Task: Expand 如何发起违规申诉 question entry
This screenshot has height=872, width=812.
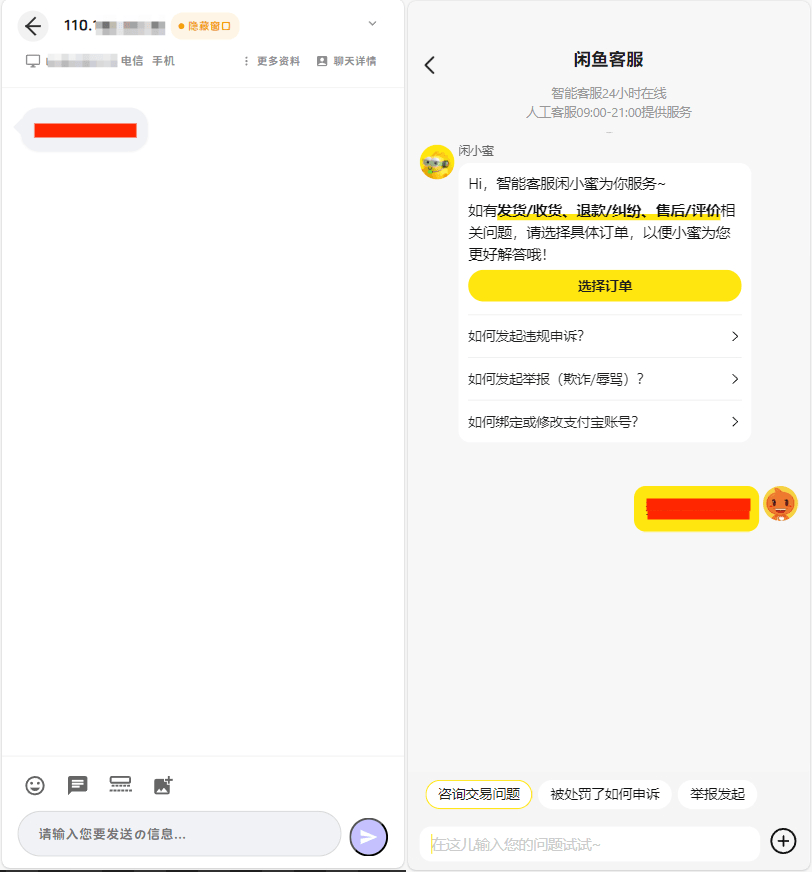Action: coord(604,338)
